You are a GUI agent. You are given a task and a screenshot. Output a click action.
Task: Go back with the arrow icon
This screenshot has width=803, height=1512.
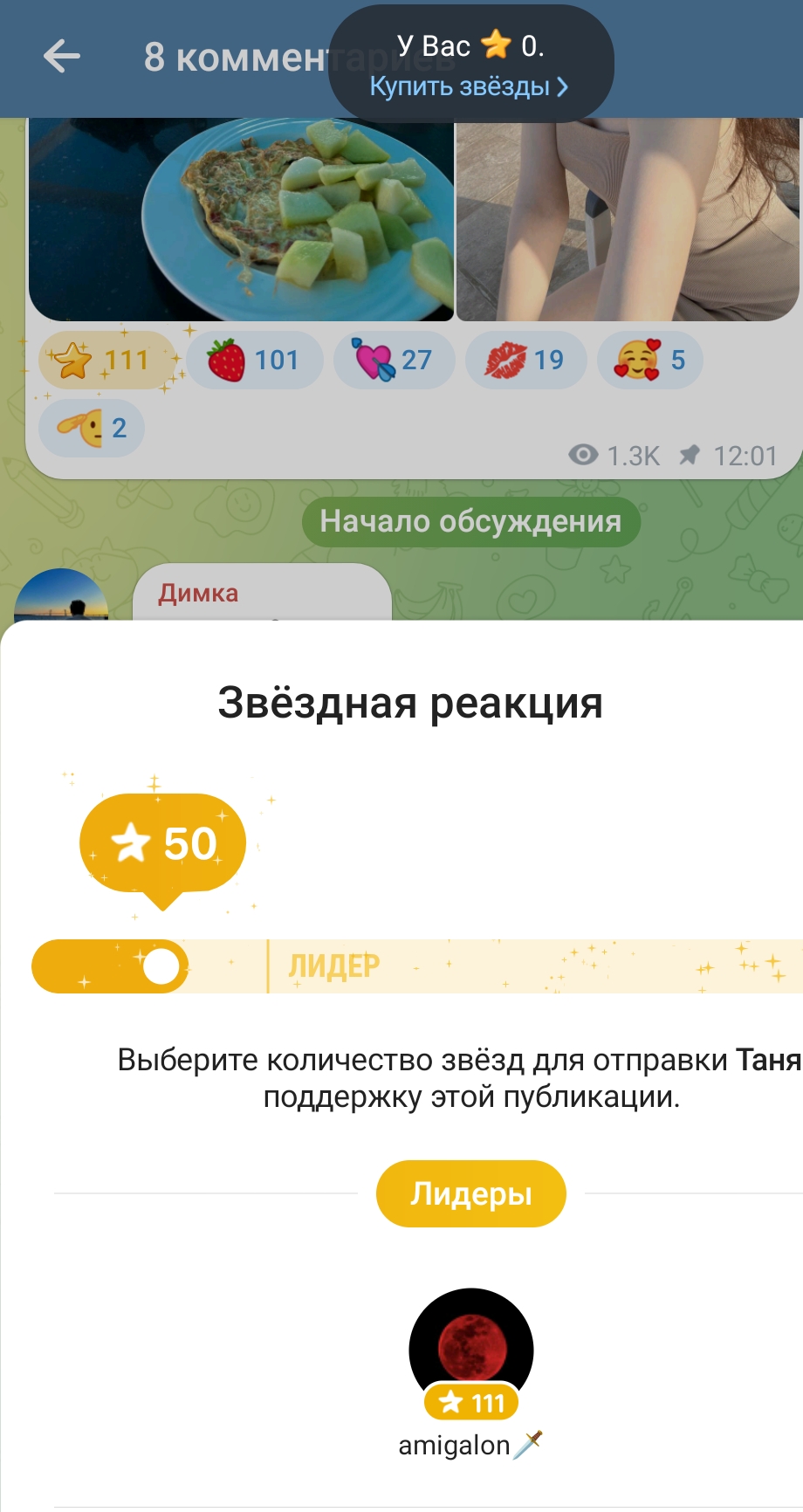tap(61, 57)
